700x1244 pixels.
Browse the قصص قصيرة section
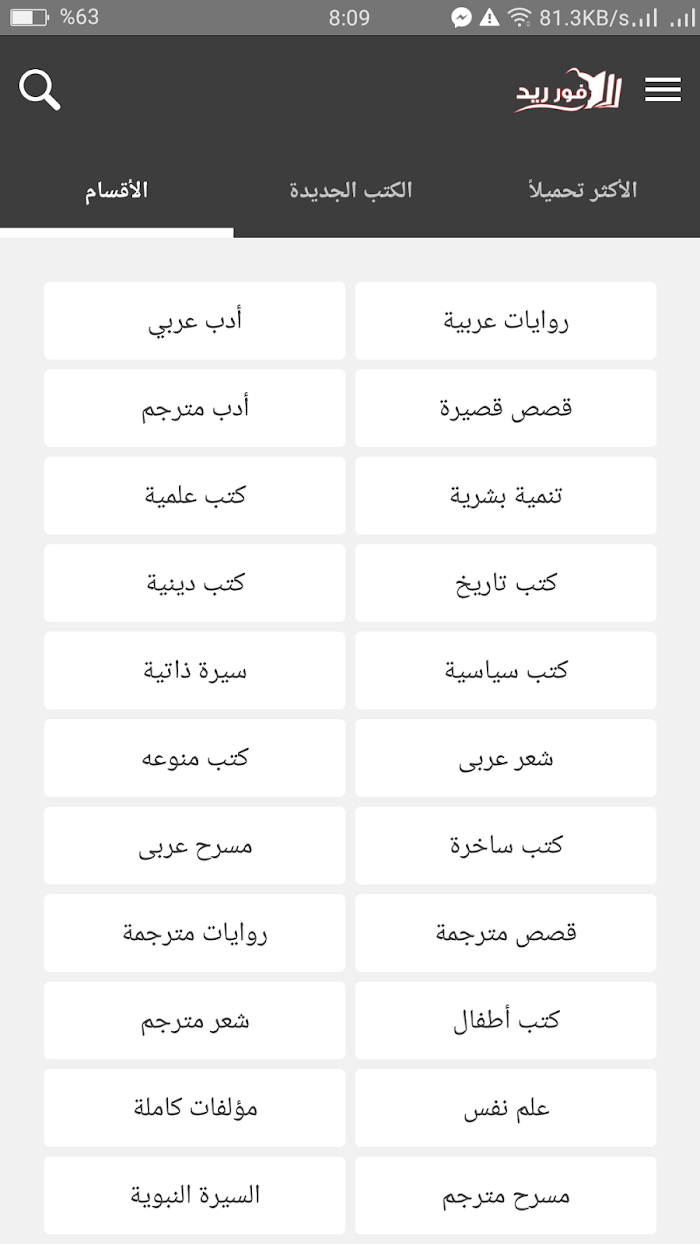pyautogui.click(x=506, y=408)
